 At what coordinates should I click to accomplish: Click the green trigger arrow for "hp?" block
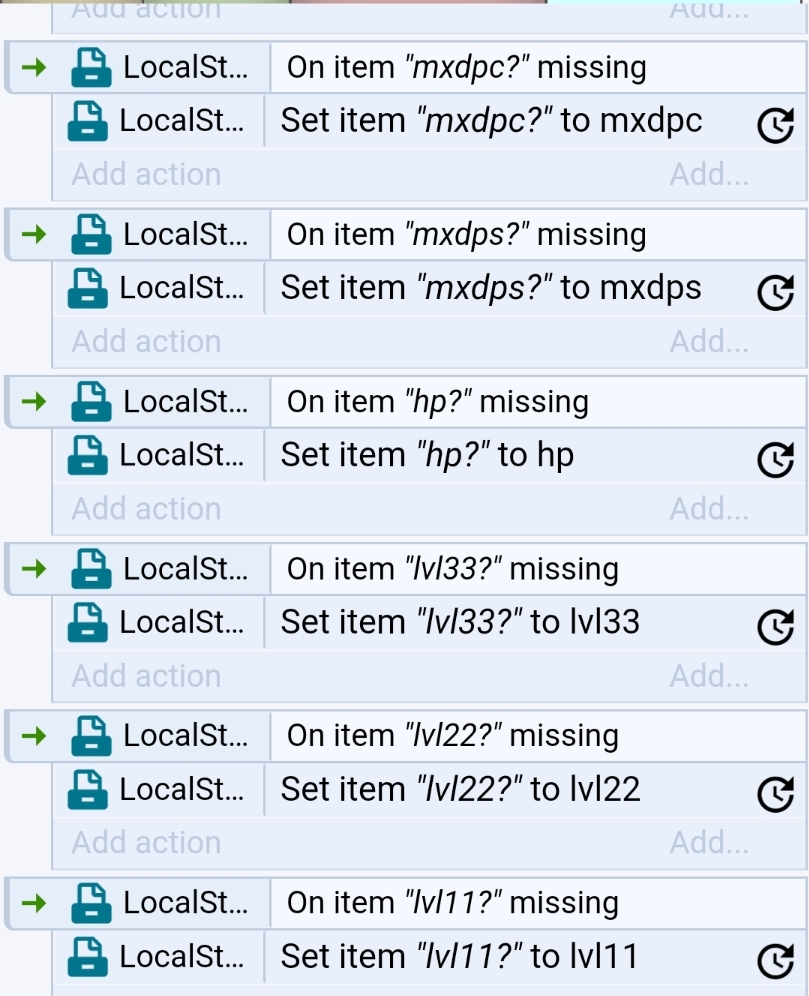(33, 401)
